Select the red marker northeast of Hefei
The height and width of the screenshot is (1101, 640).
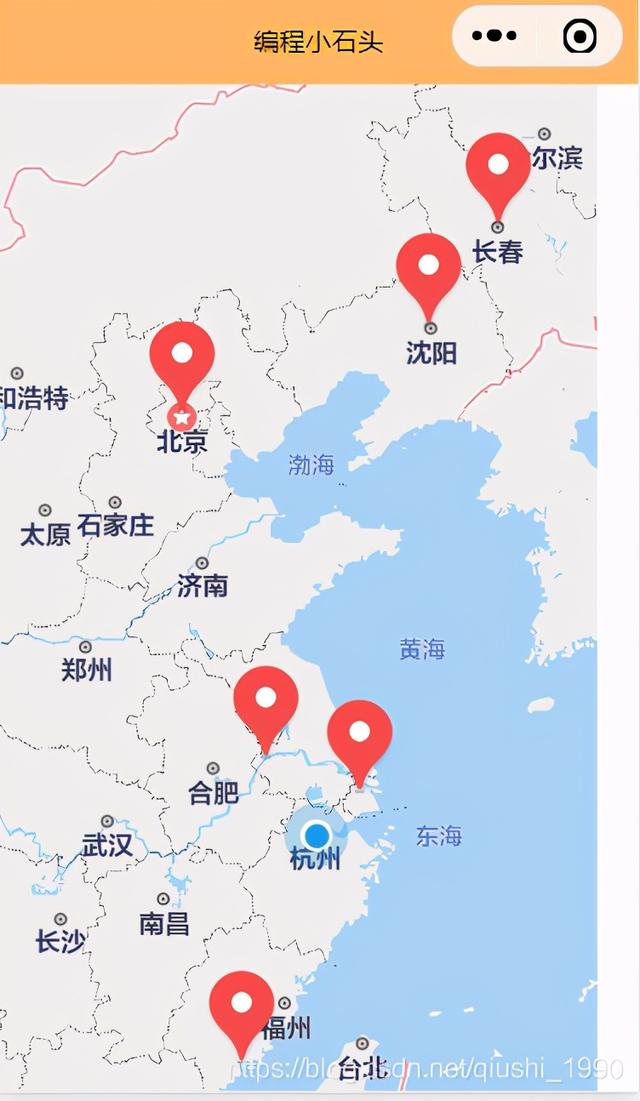click(266, 701)
